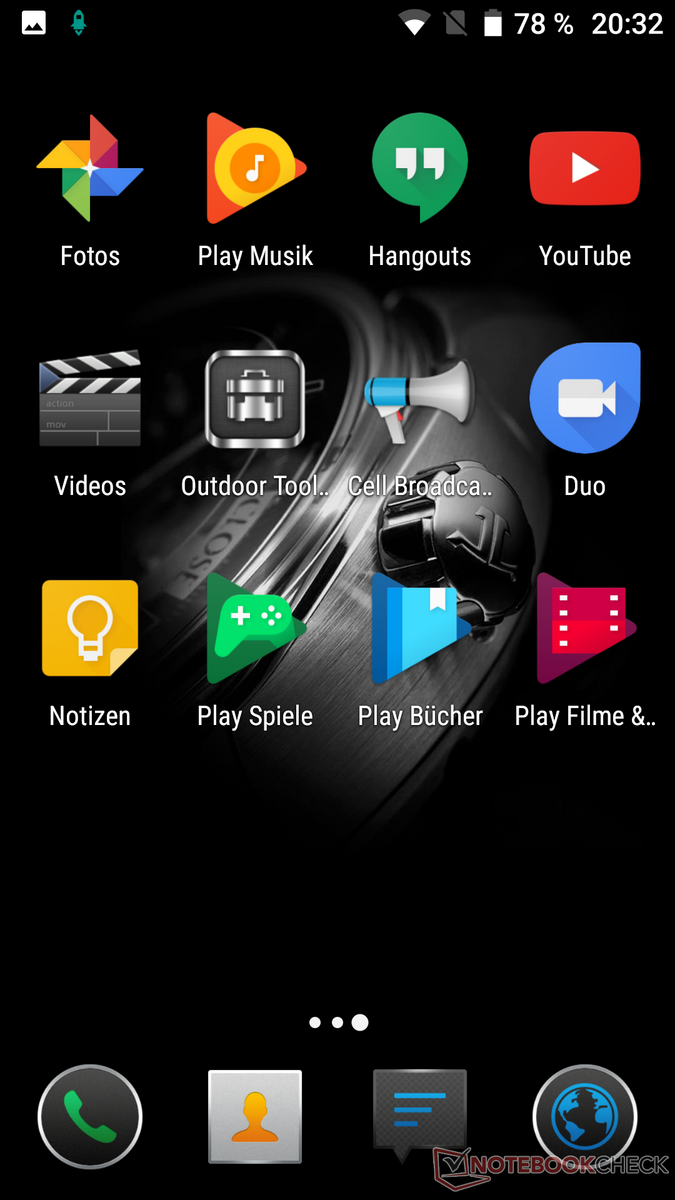Image resolution: width=675 pixels, height=1200 pixels.
Task: Start the Duo video call app
Action: pos(585,398)
